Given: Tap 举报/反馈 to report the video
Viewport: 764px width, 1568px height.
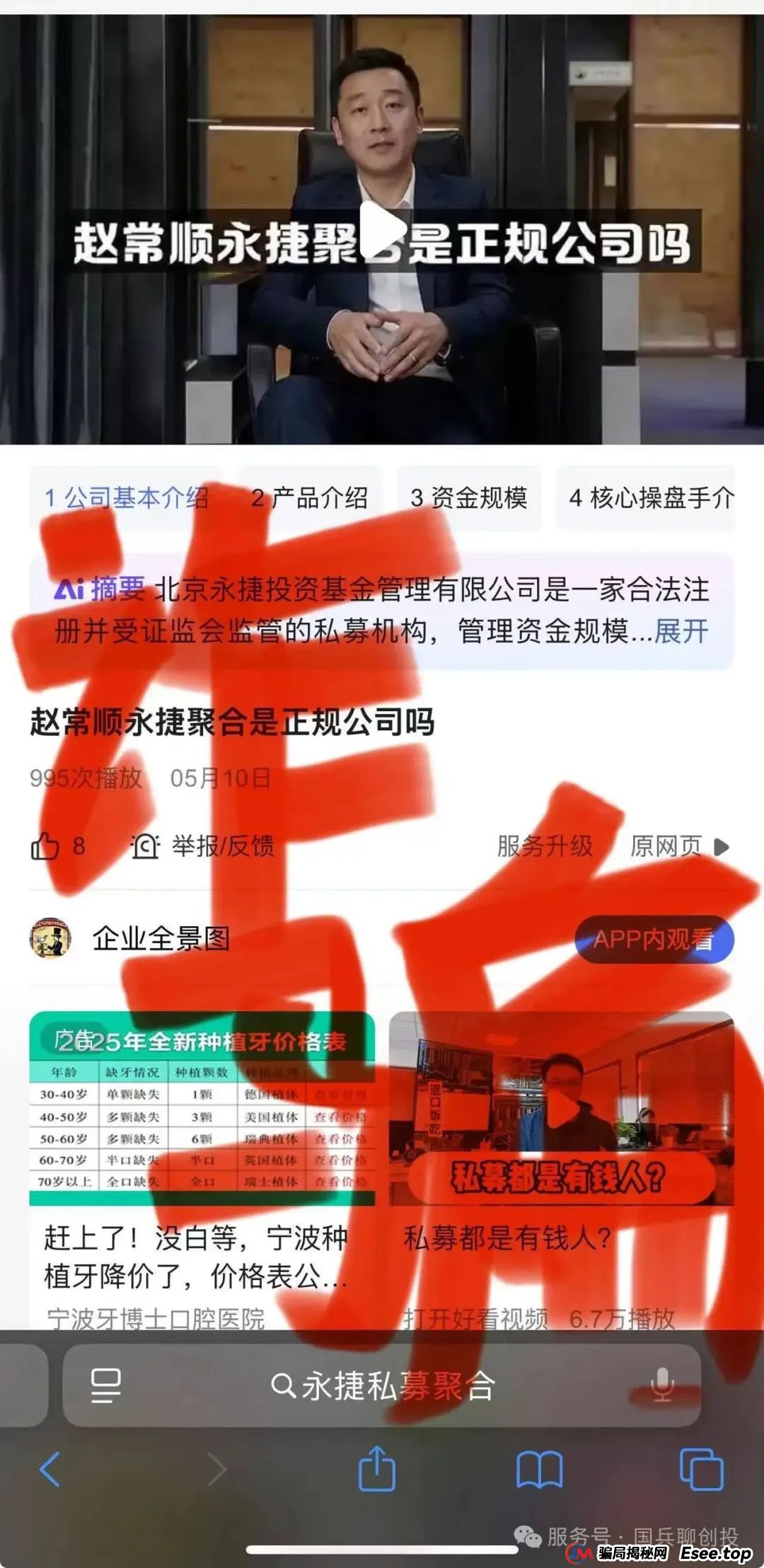Looking at the screenshot, I should point(204,846).
